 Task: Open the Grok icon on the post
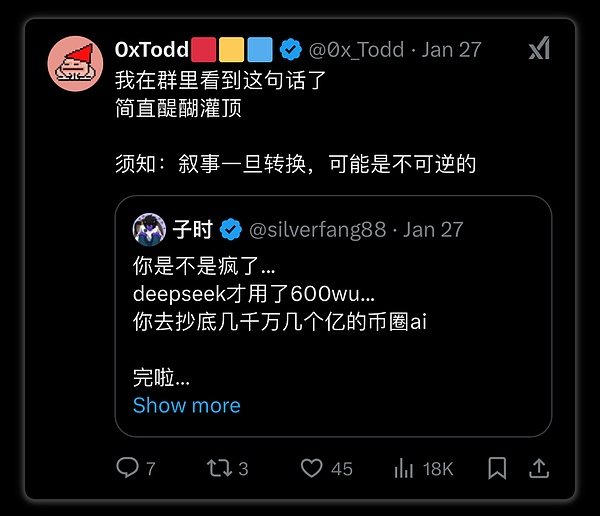(x=539, y=48)
